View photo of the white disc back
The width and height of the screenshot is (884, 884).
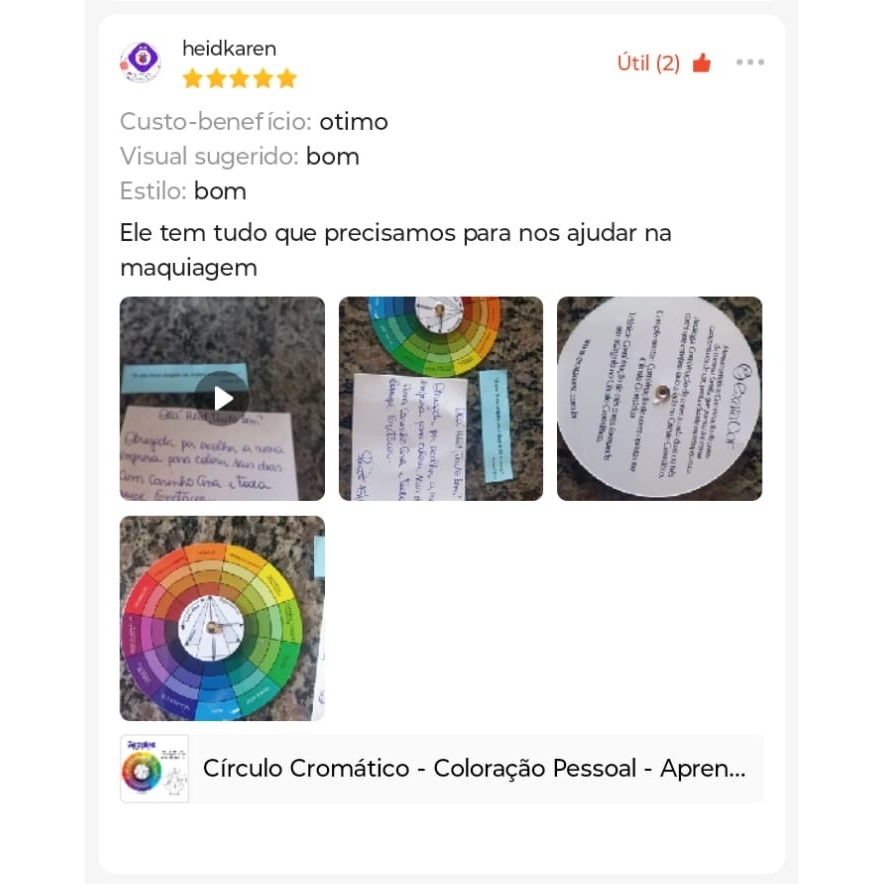(659, 398)
